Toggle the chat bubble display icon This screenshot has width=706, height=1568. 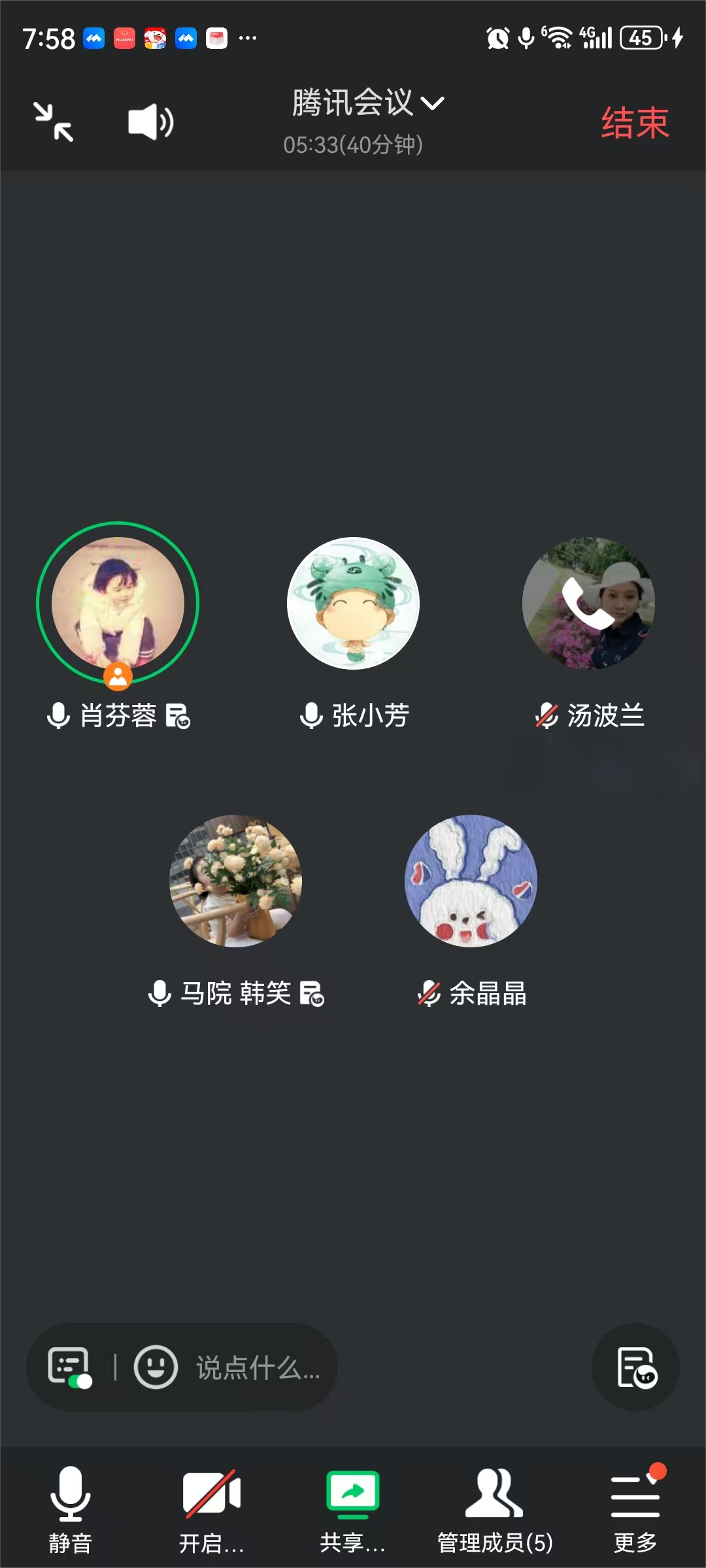coord(70,1367)
